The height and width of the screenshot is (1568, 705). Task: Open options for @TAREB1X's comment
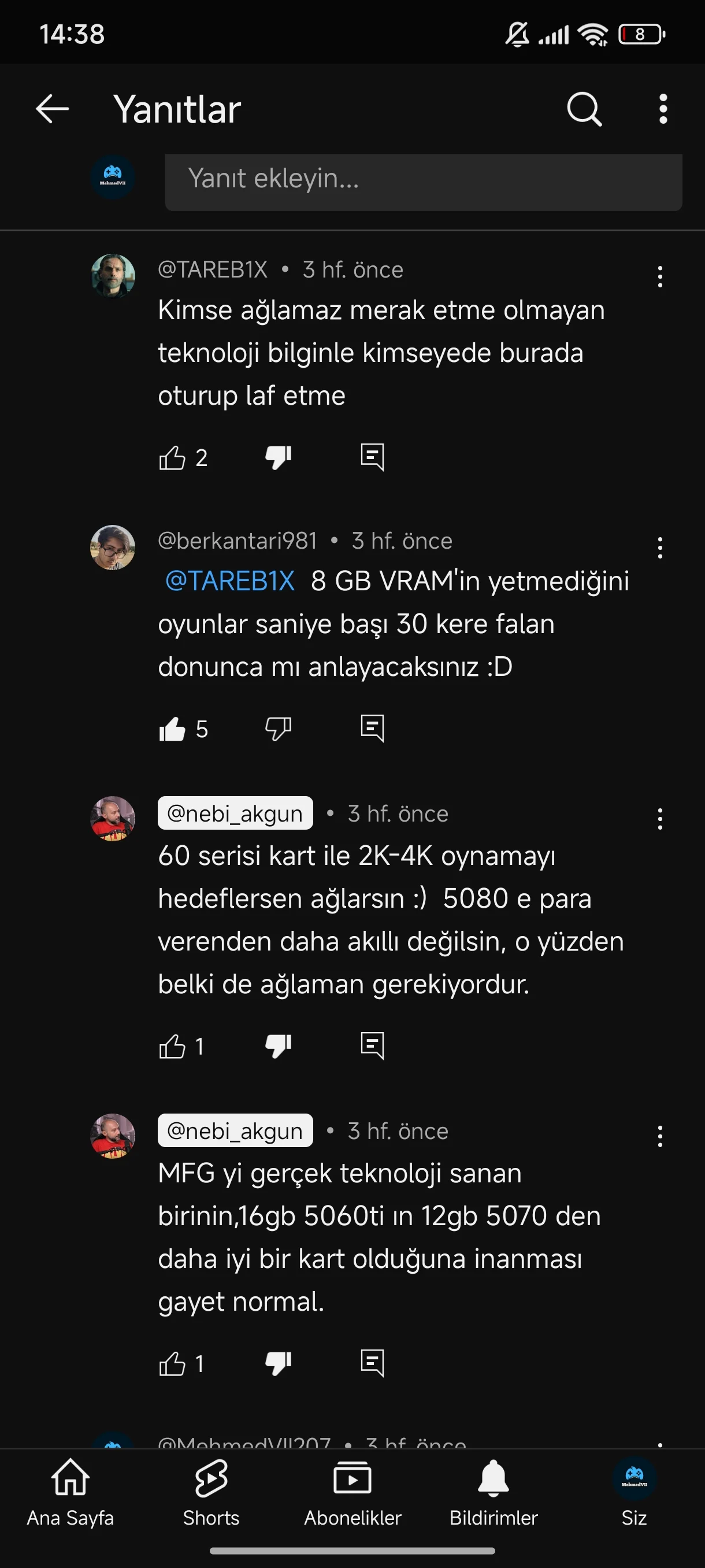(659, 277)
